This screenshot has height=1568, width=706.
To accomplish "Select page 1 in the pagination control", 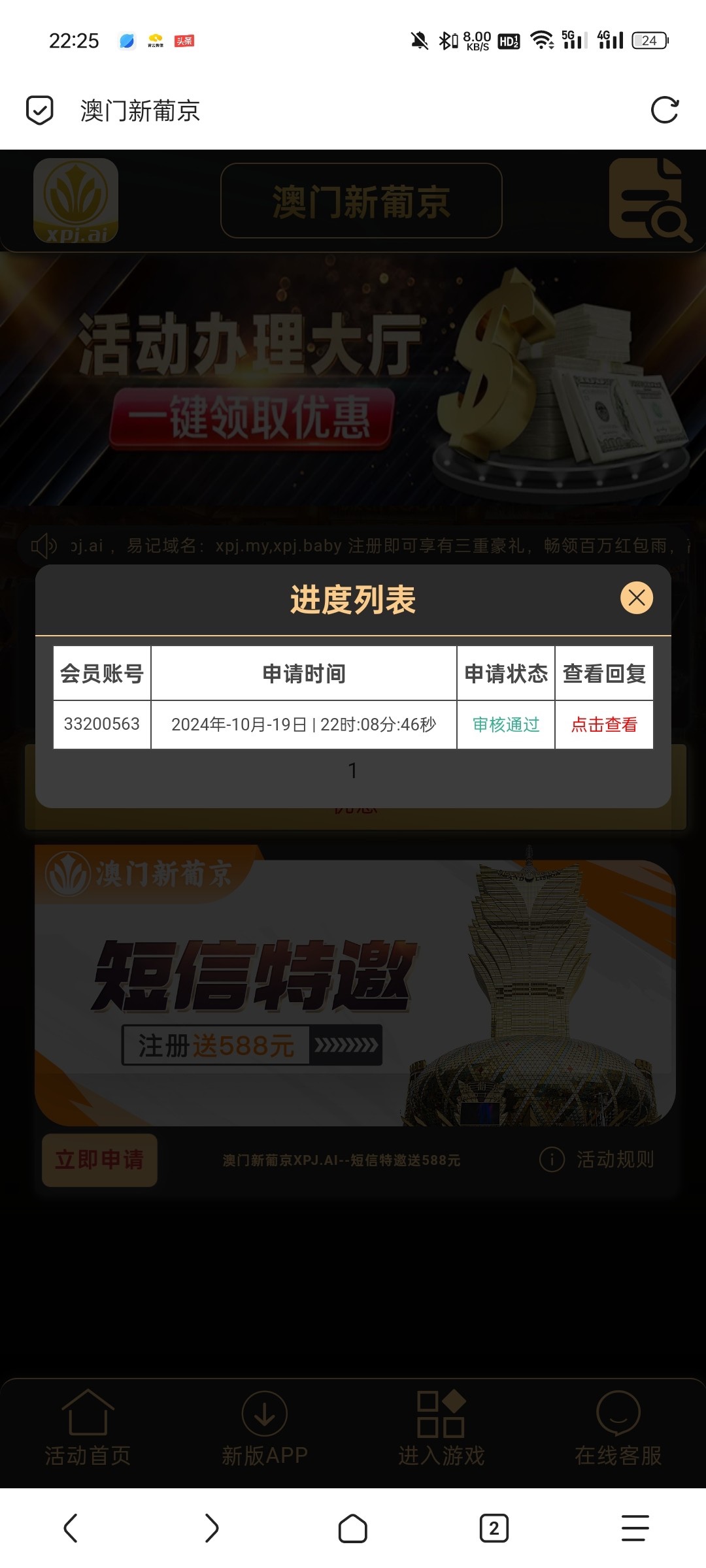I will (x=353, y=771).
